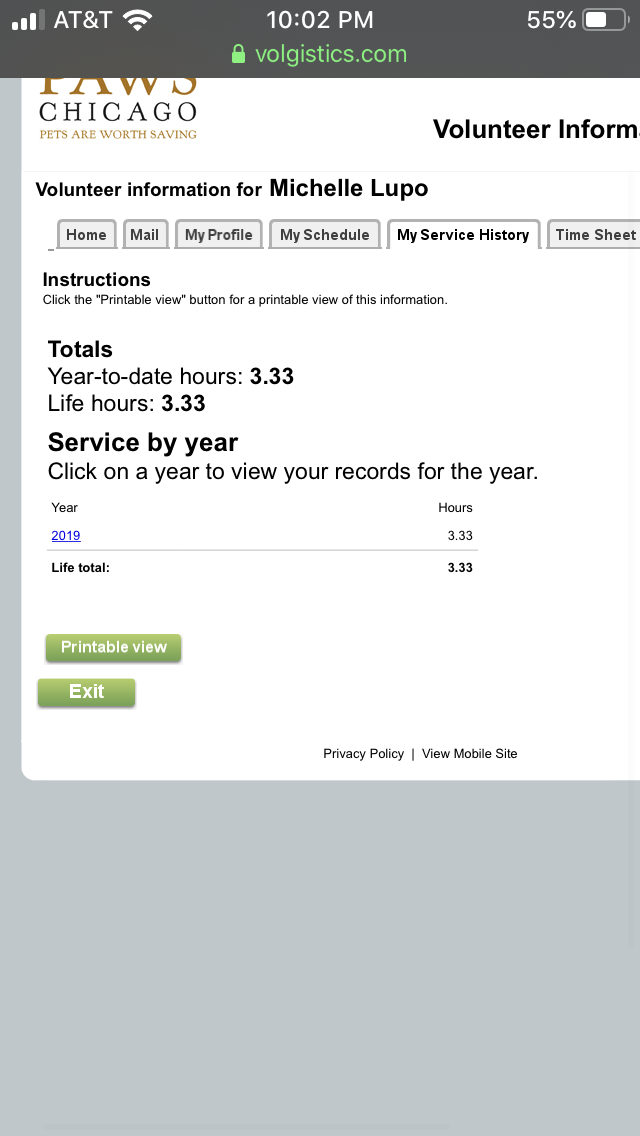Switch to the Home tab

click(x=86, y=235)
